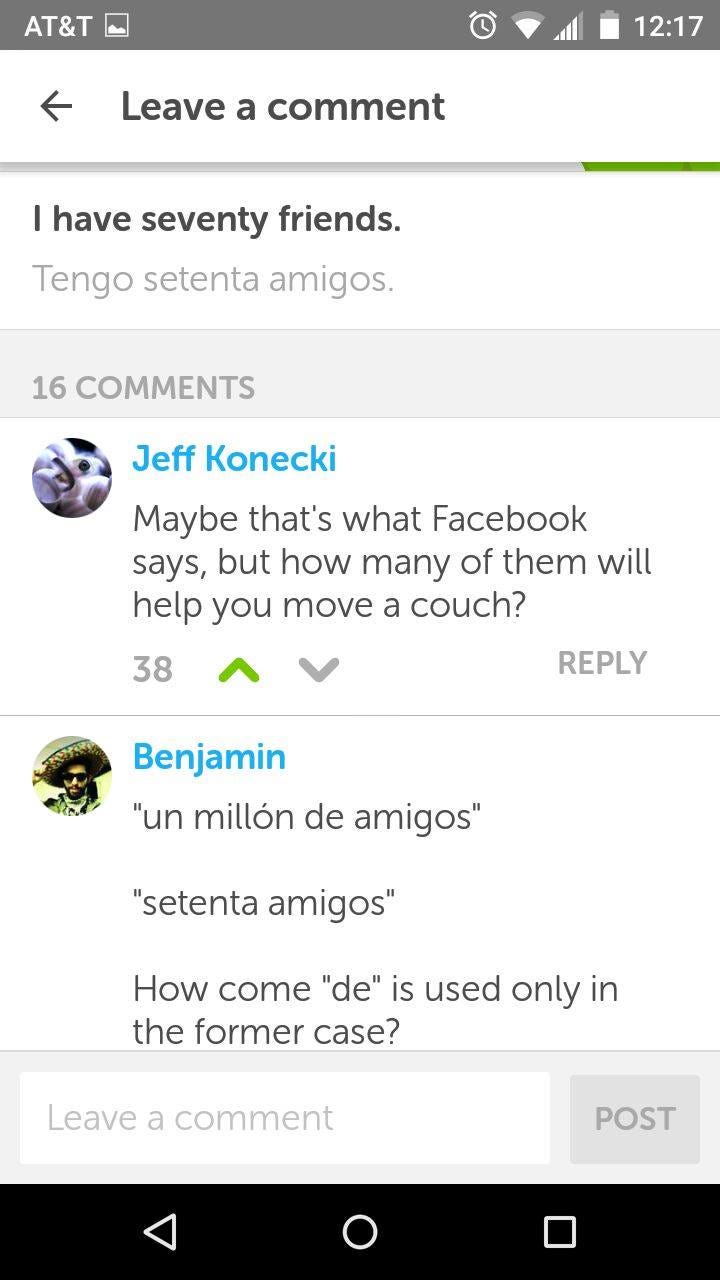Reply to Jeff Konecki's comment
Image resolution: width=720 pixels, height=1280 pixels.
point(602,663)
